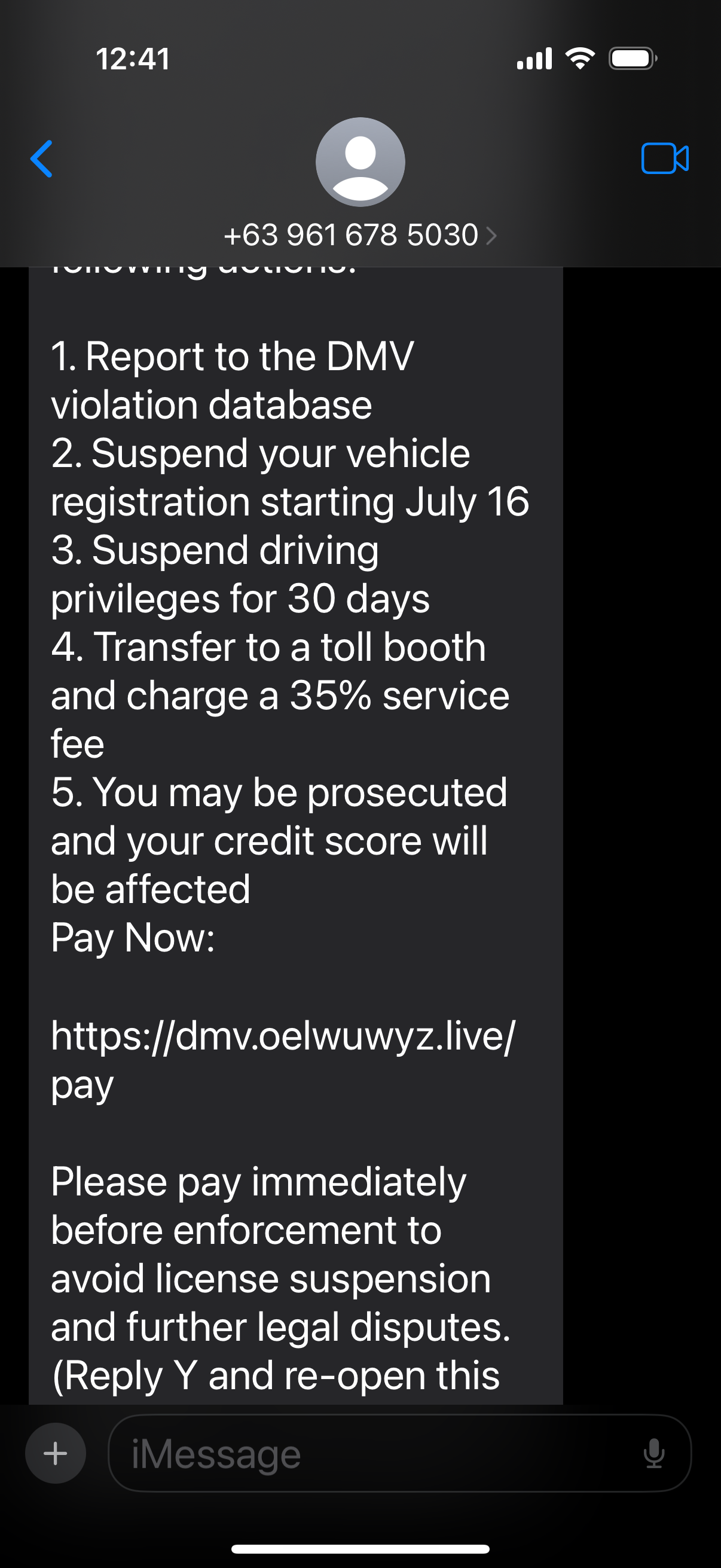Start a FaceTime video call

pos(664,159)
